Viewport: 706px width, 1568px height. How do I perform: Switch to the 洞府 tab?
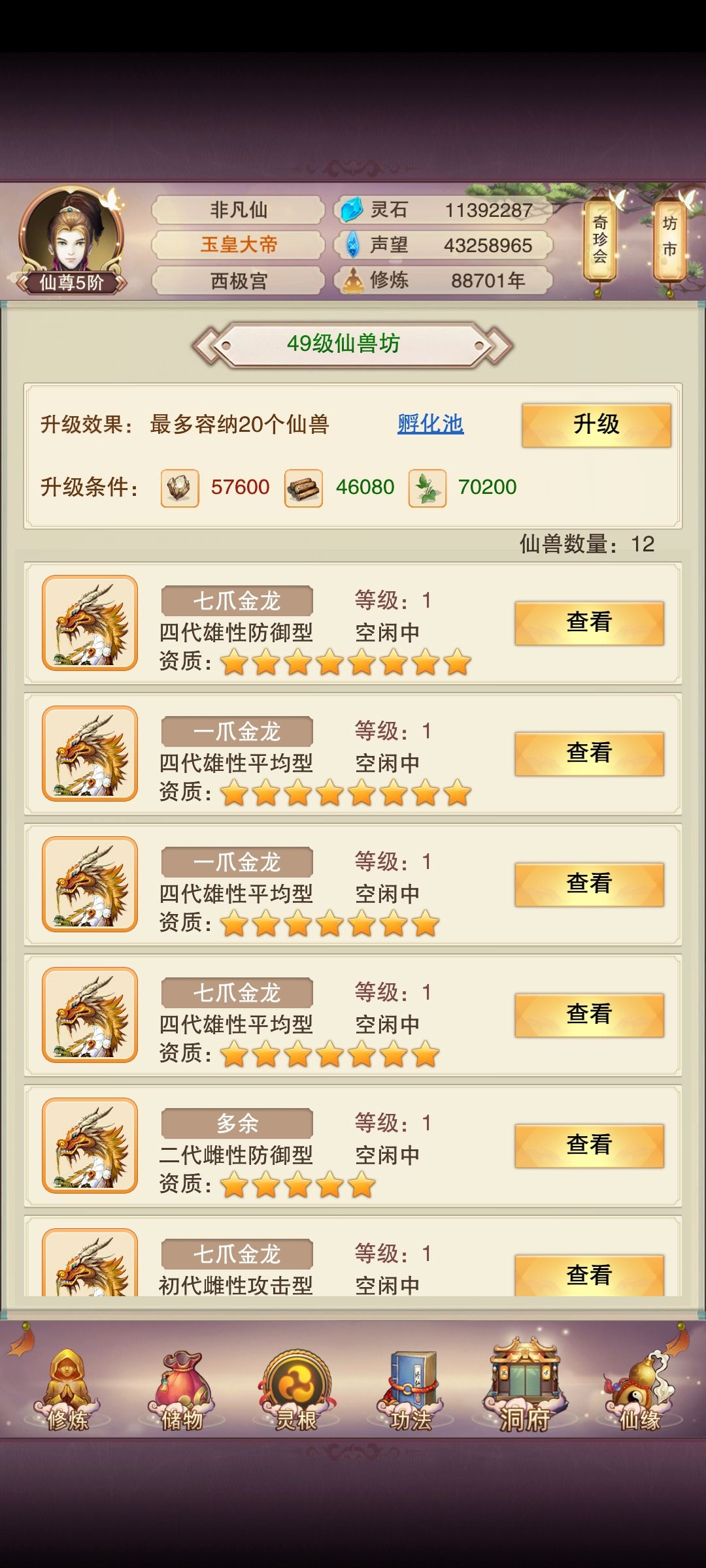tap(525, 1385)
